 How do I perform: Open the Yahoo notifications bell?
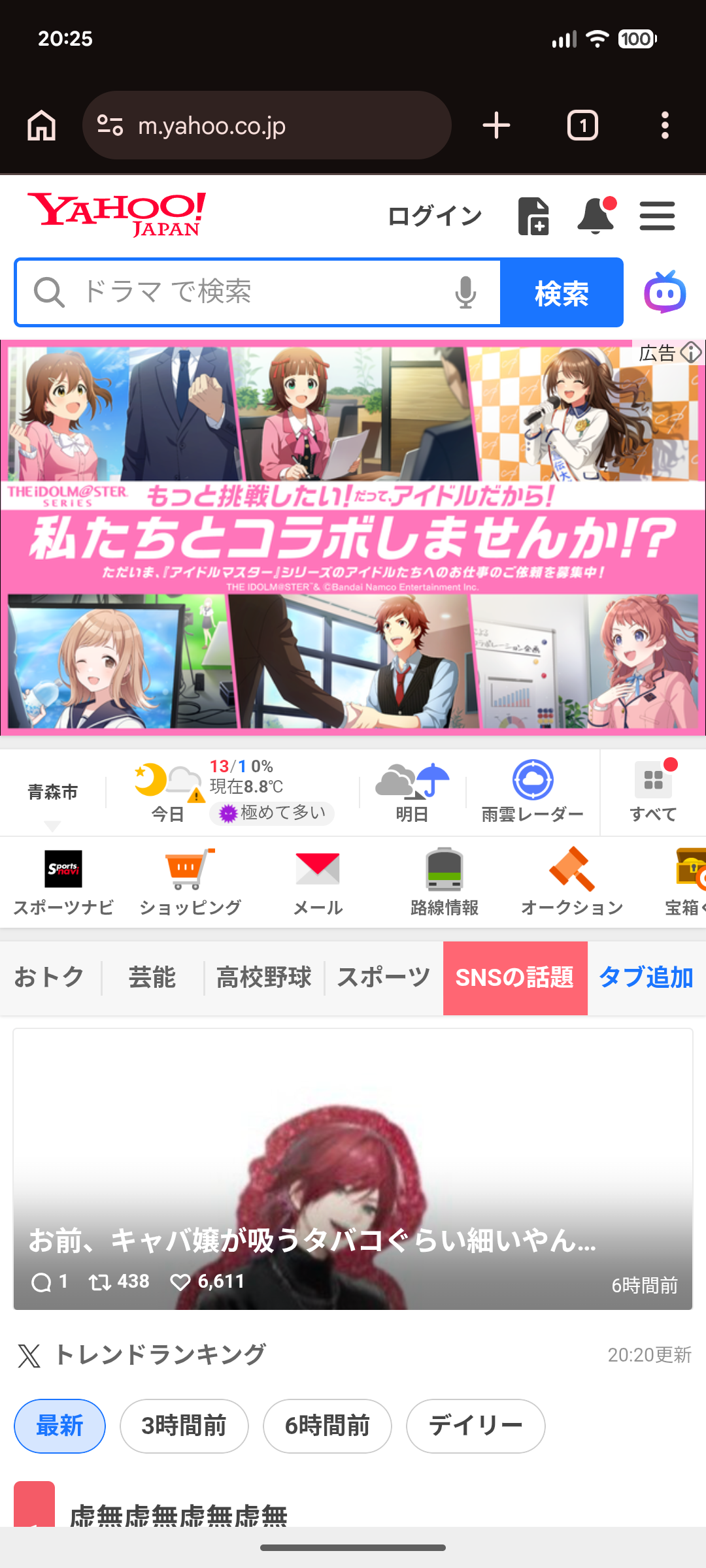tap(596, 216)
